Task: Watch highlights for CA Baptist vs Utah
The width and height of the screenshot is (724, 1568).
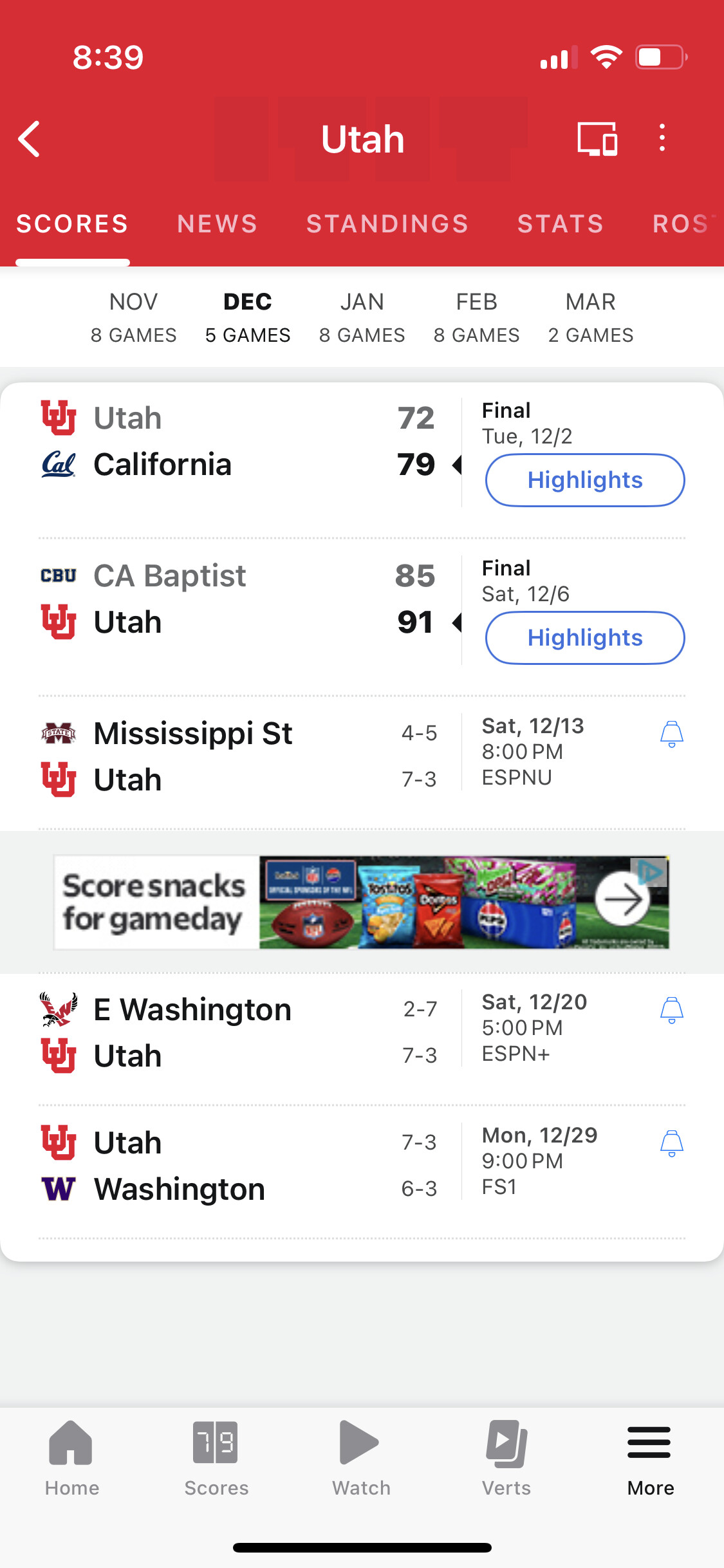Action: pos(584,638)
